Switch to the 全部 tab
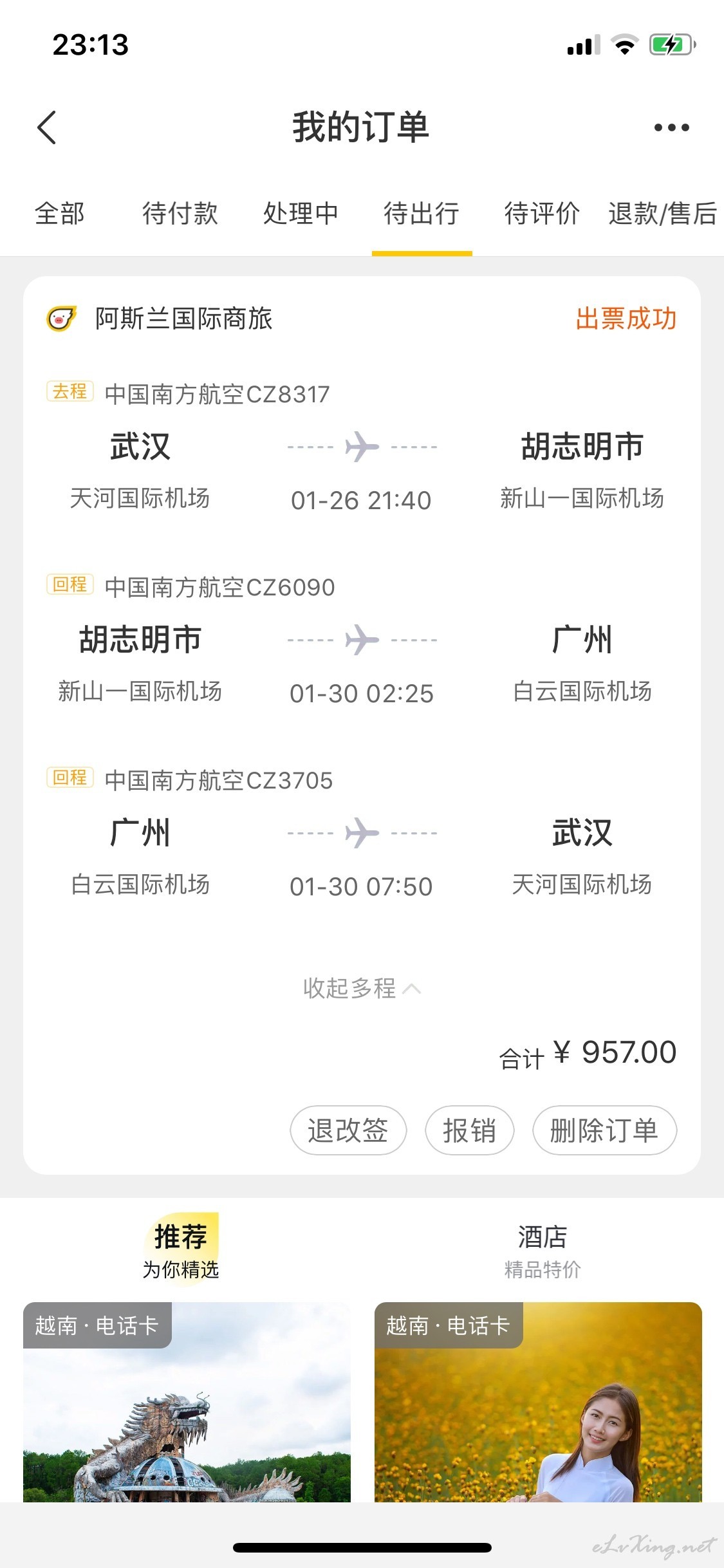The width and height of the screenshot is (724, 1568). pyautogui.click(x=60, y=214)
